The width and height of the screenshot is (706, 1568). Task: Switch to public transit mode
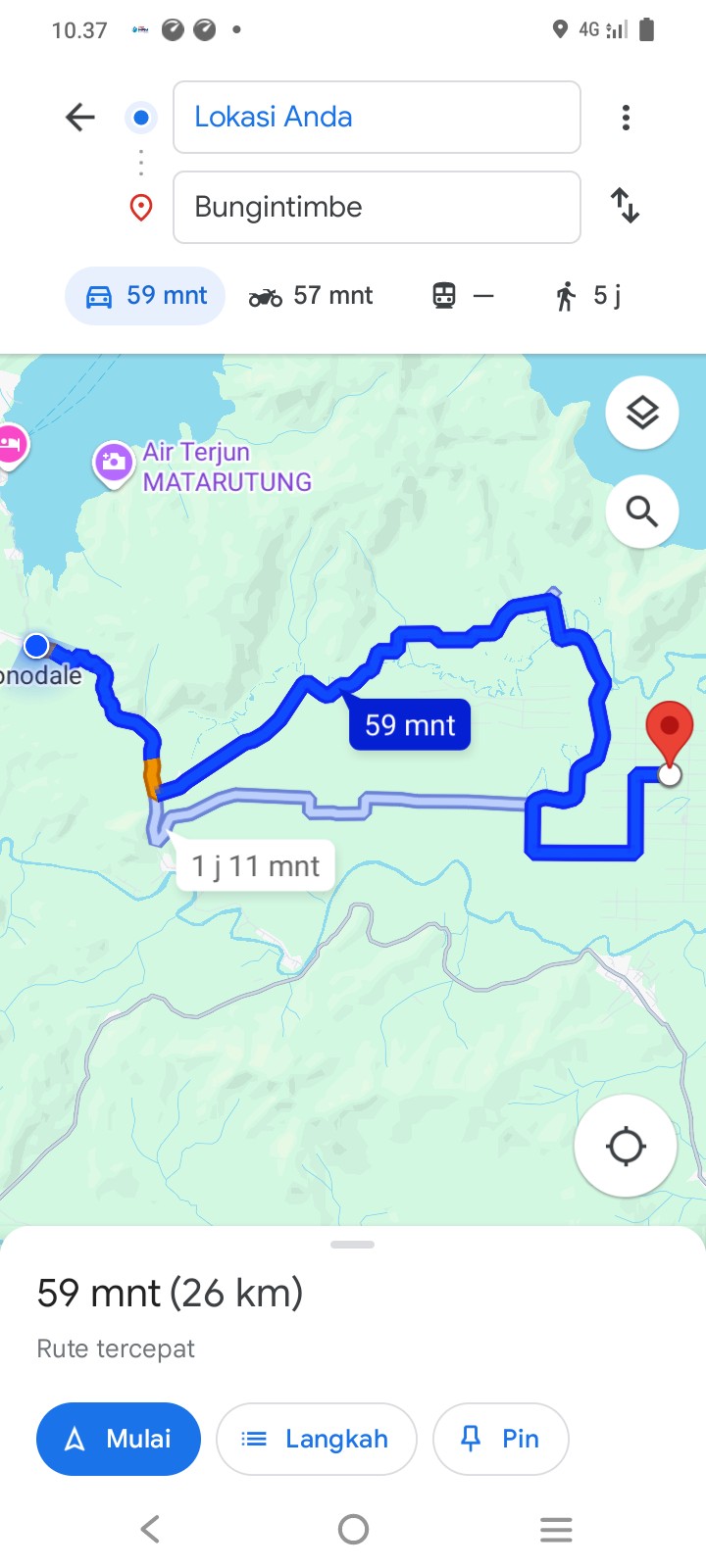(463, 296)
